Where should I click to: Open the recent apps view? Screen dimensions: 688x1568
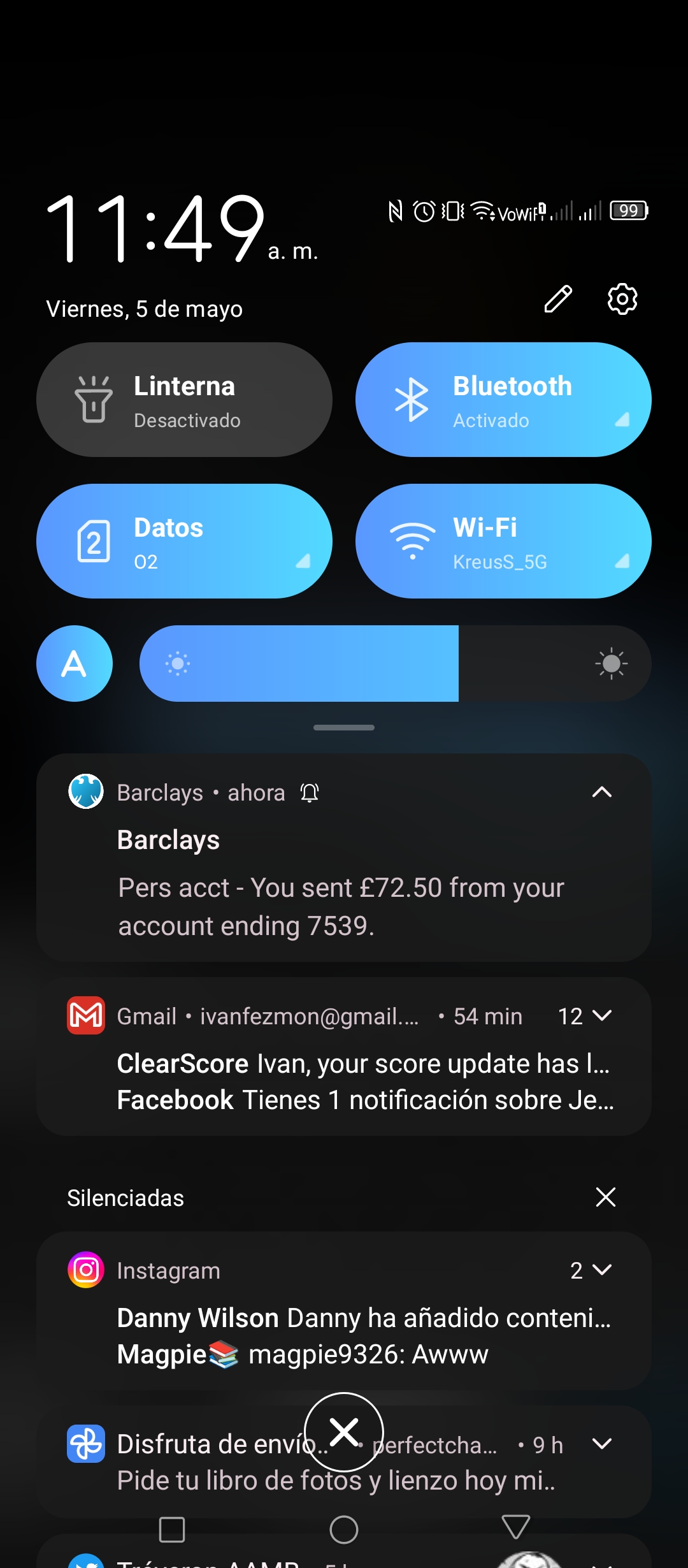(x=172, y=1529)
